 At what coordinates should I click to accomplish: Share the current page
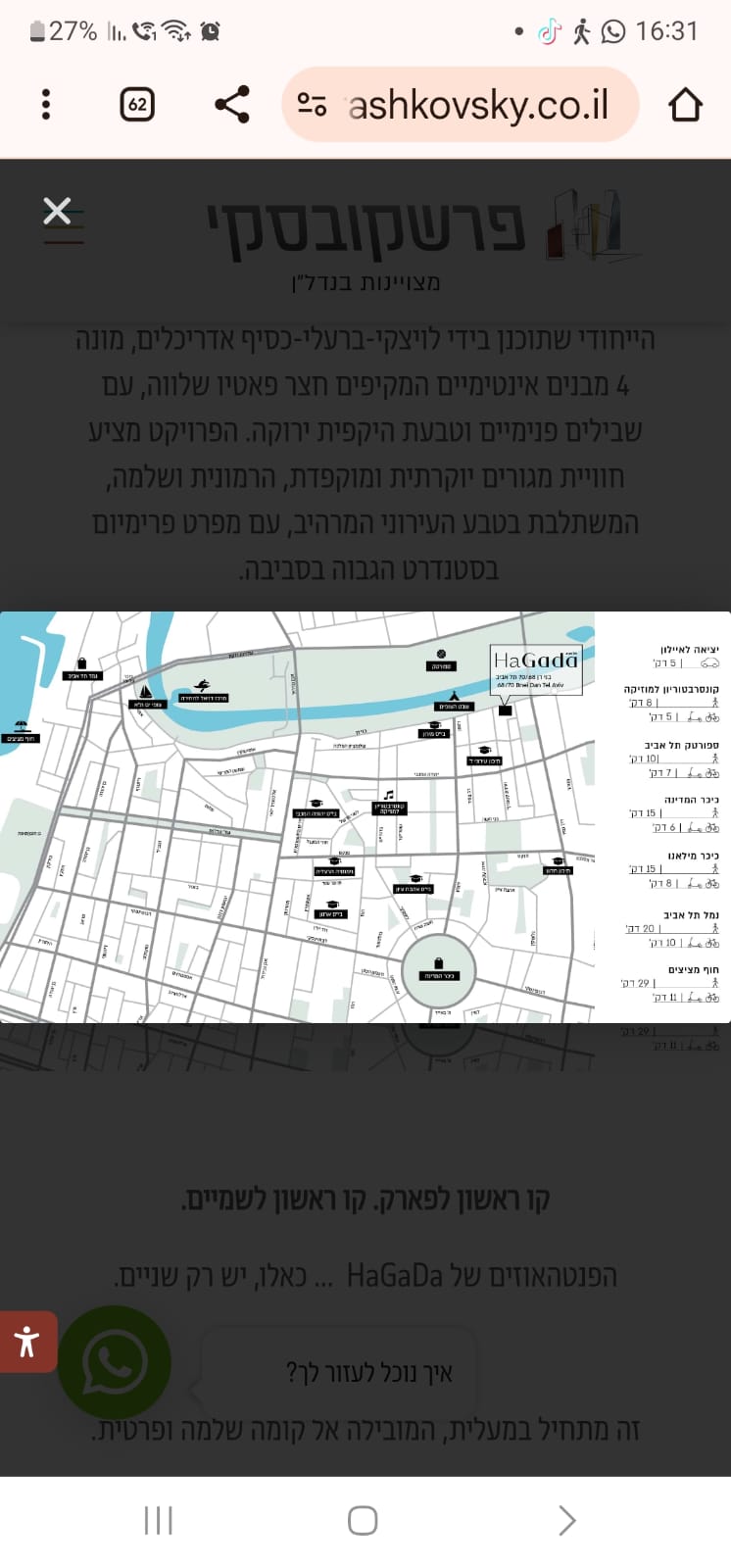pyautogui.click(x=231, y=105)
